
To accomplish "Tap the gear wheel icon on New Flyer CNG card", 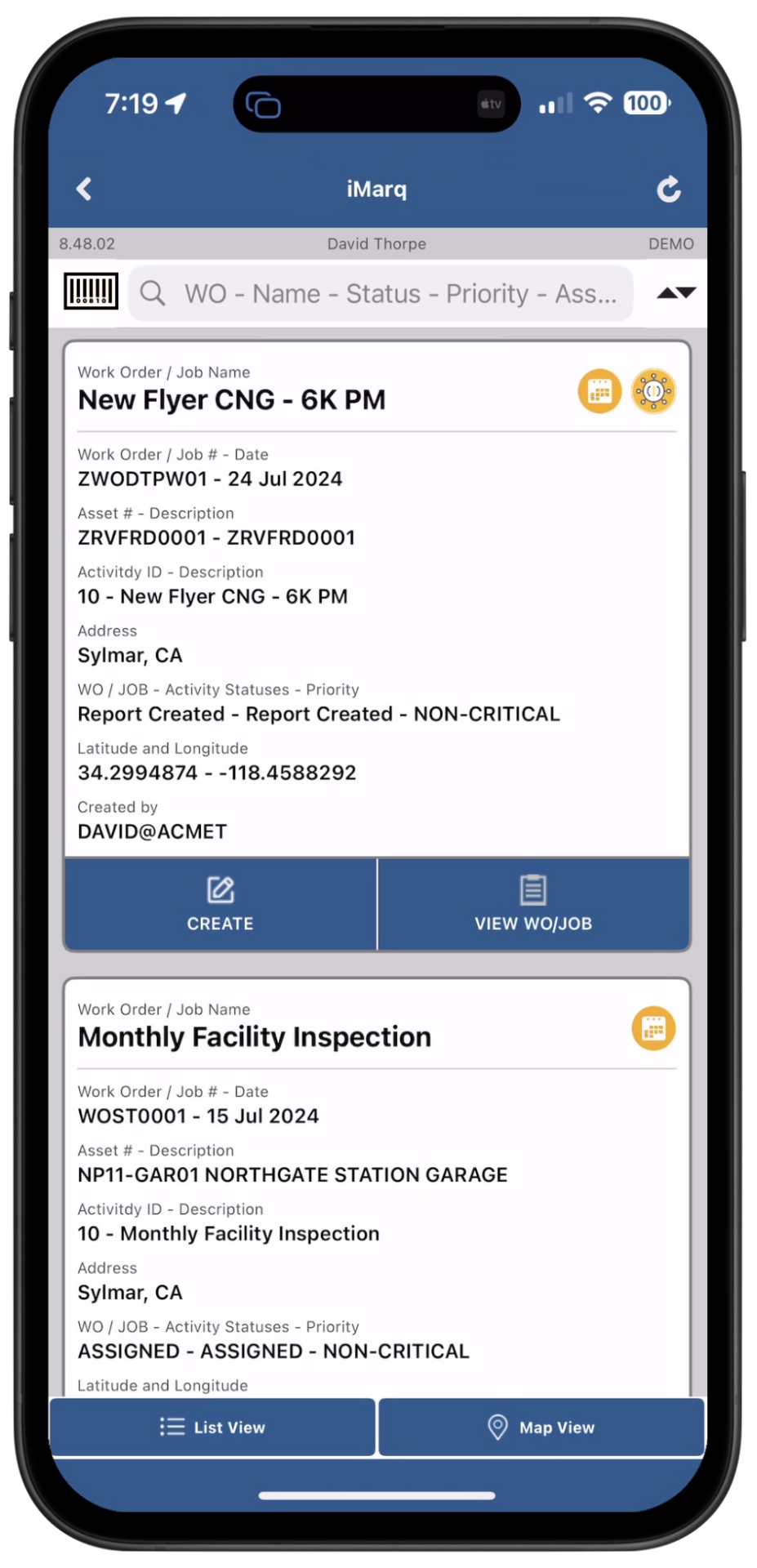I will click(x=653, y=391).
